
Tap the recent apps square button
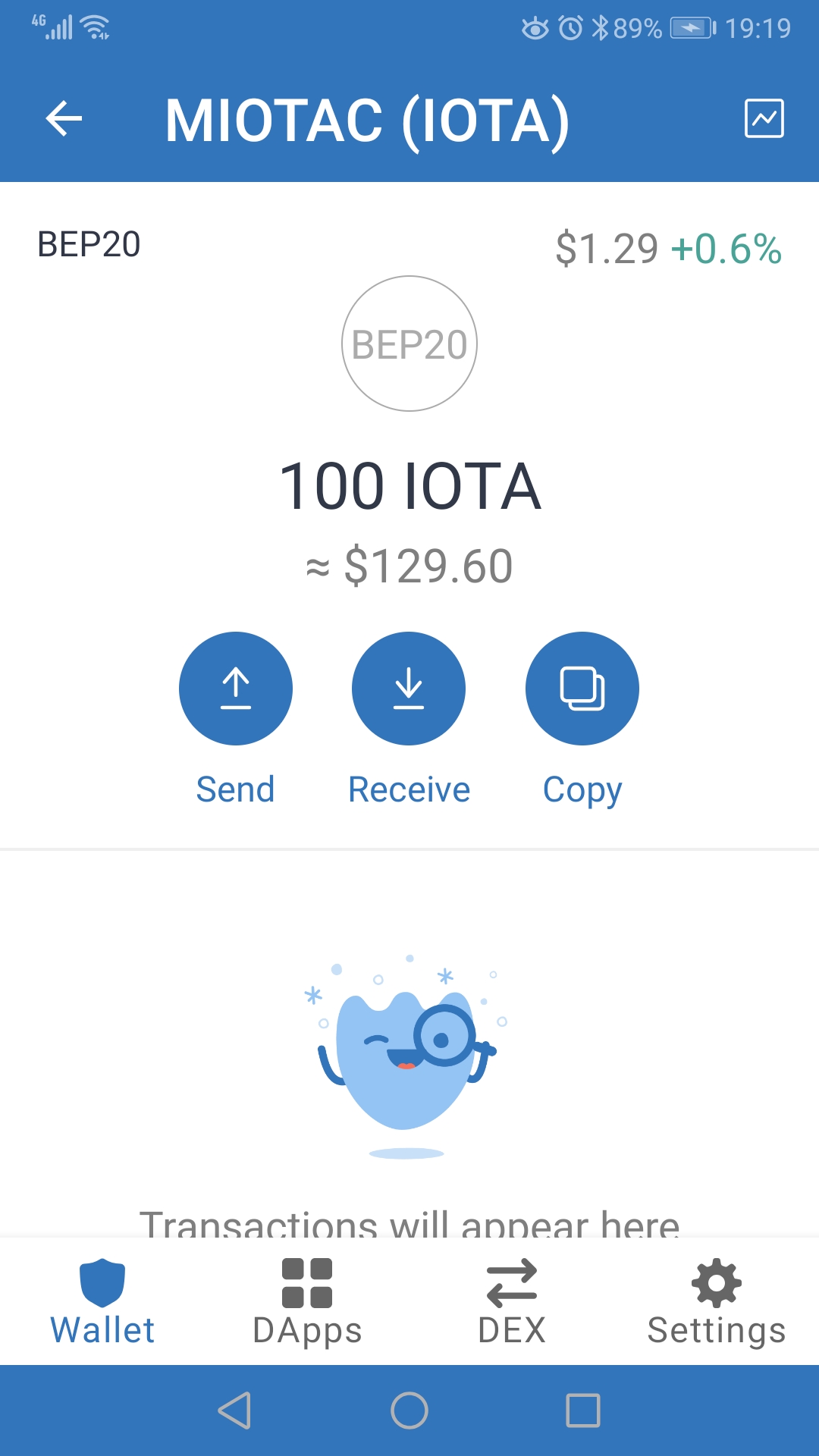point(585,1411)
